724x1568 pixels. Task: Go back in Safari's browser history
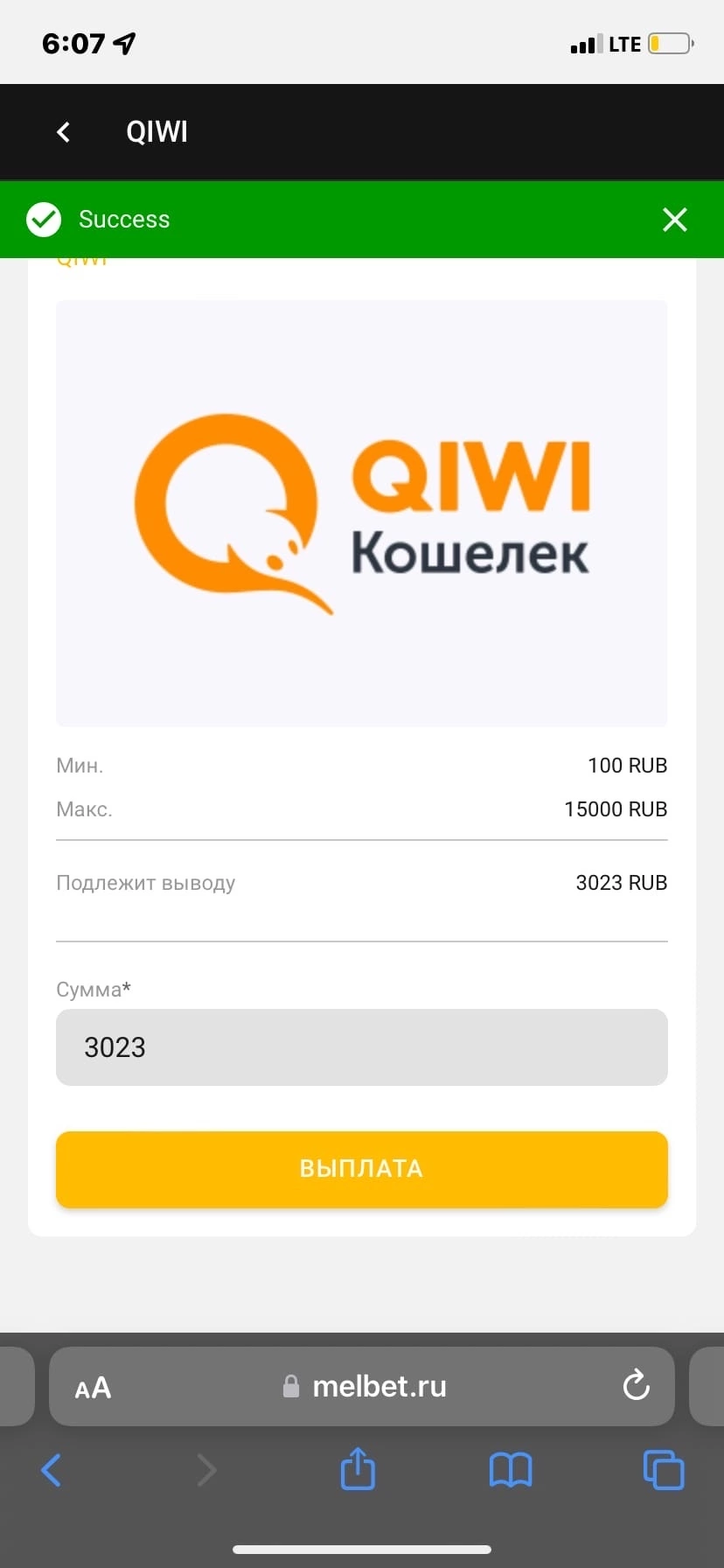click(x=52, y=1470)
